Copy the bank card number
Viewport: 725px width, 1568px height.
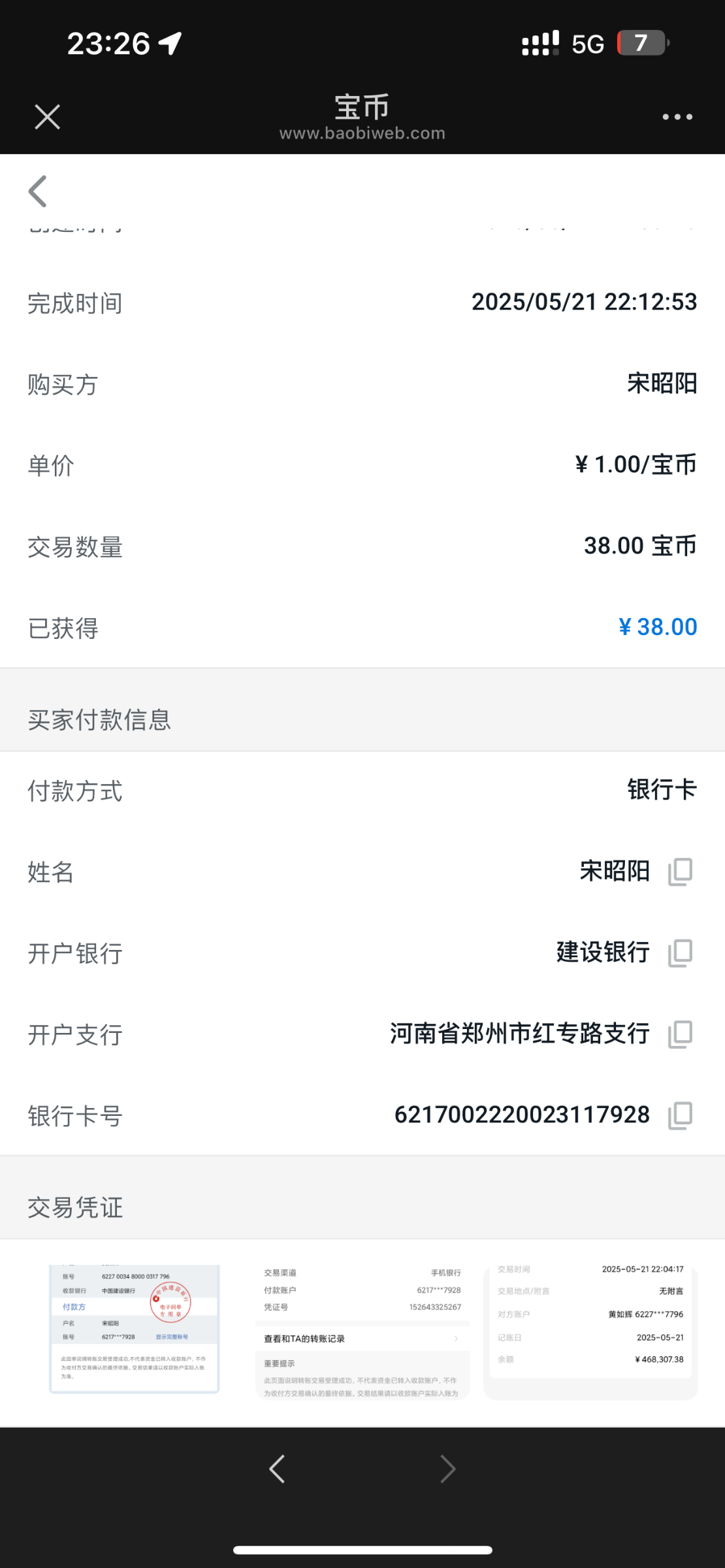click(x=680, y=1115)
